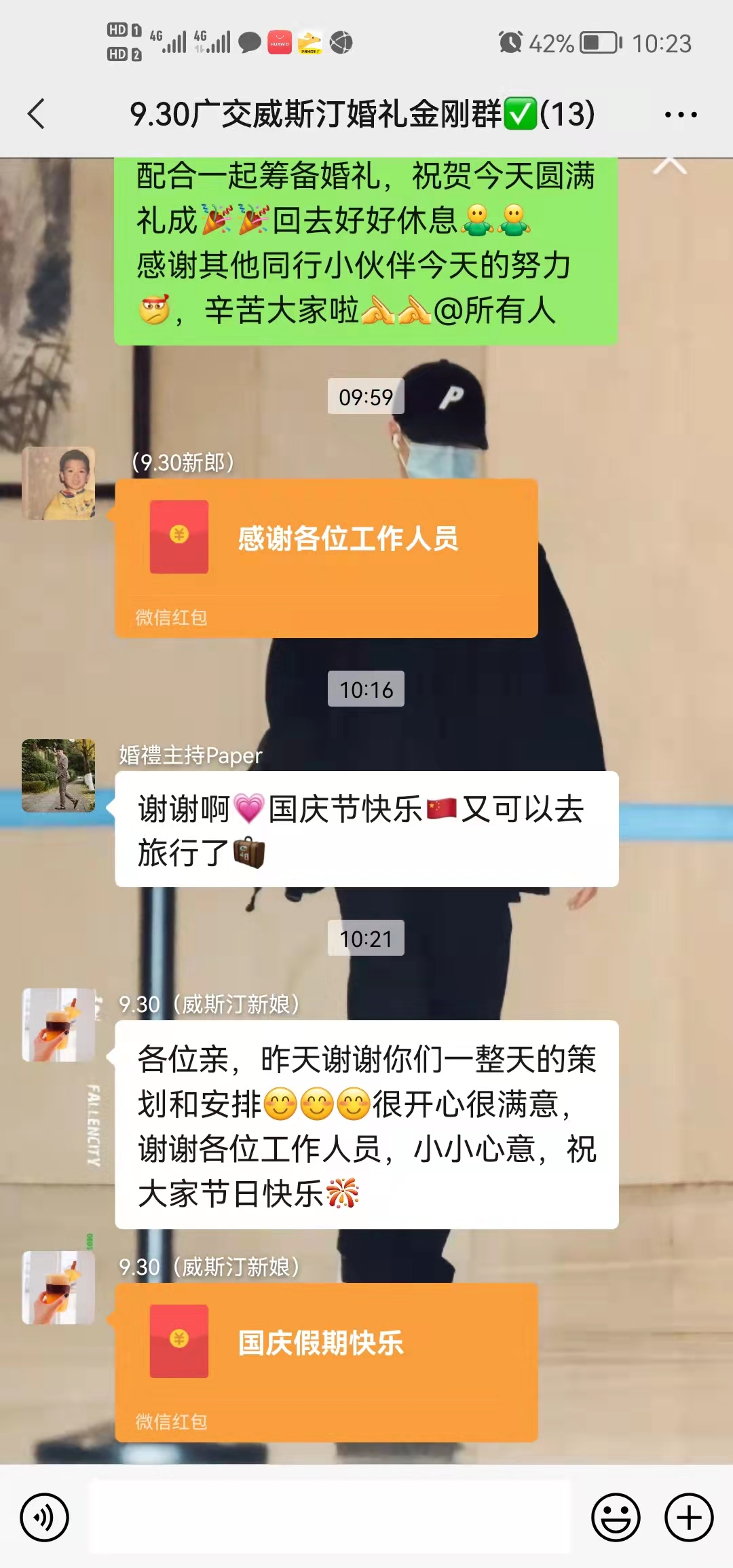The image size is (733, 1568).
Task: Switch to voice message input
Action: click(45, 1517)
